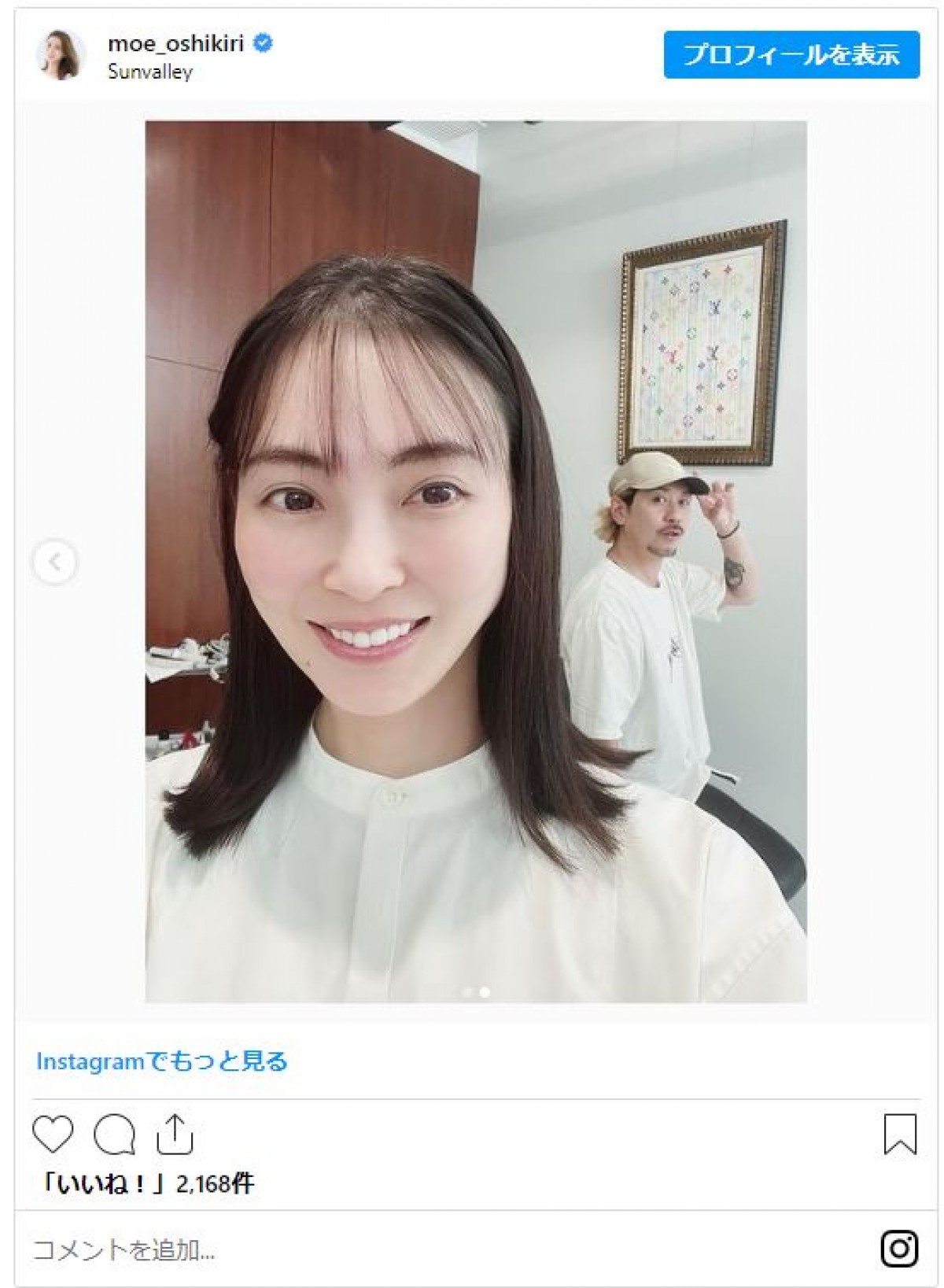
Task: Open comments via speech bubble icon
Action: pyautogui.click(x=114, y=1134)
